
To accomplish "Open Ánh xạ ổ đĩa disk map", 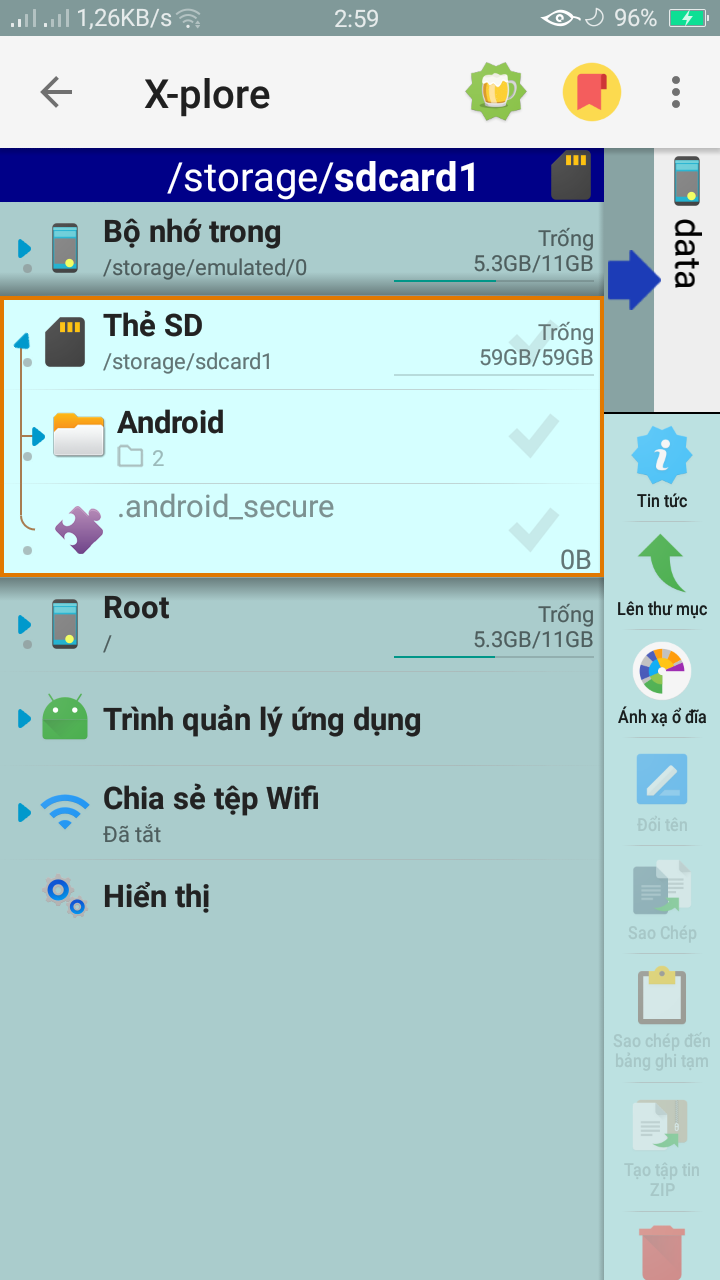I will pos(662,685).
